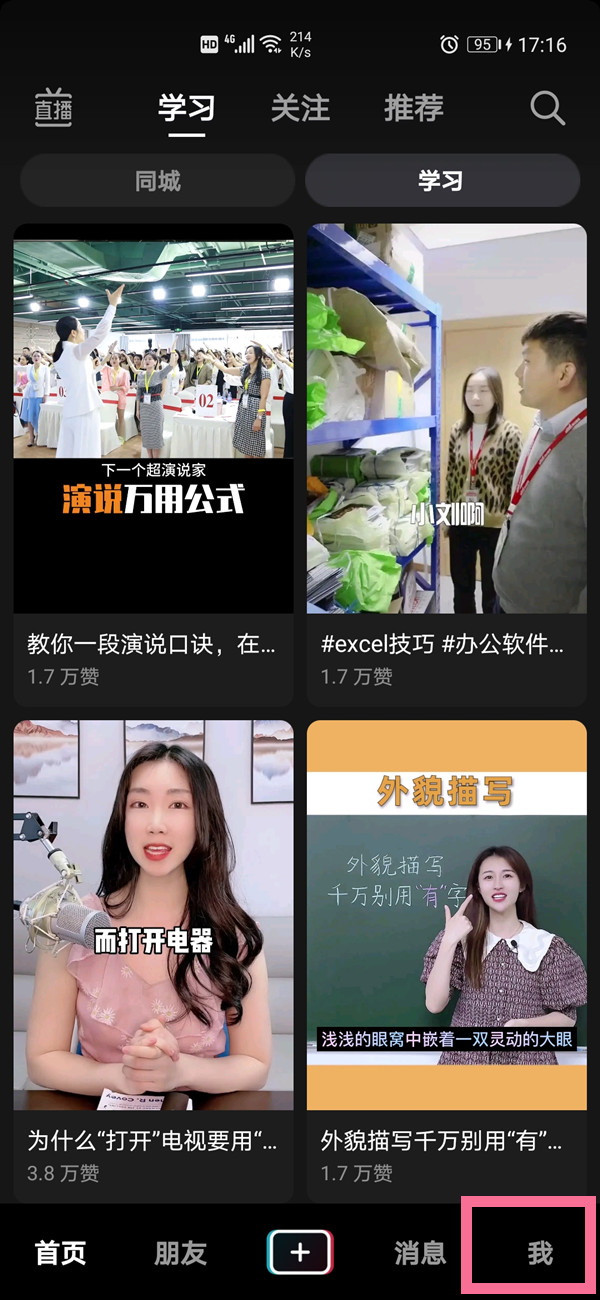Switch to the 关注 top tab

tap(300, 108)
